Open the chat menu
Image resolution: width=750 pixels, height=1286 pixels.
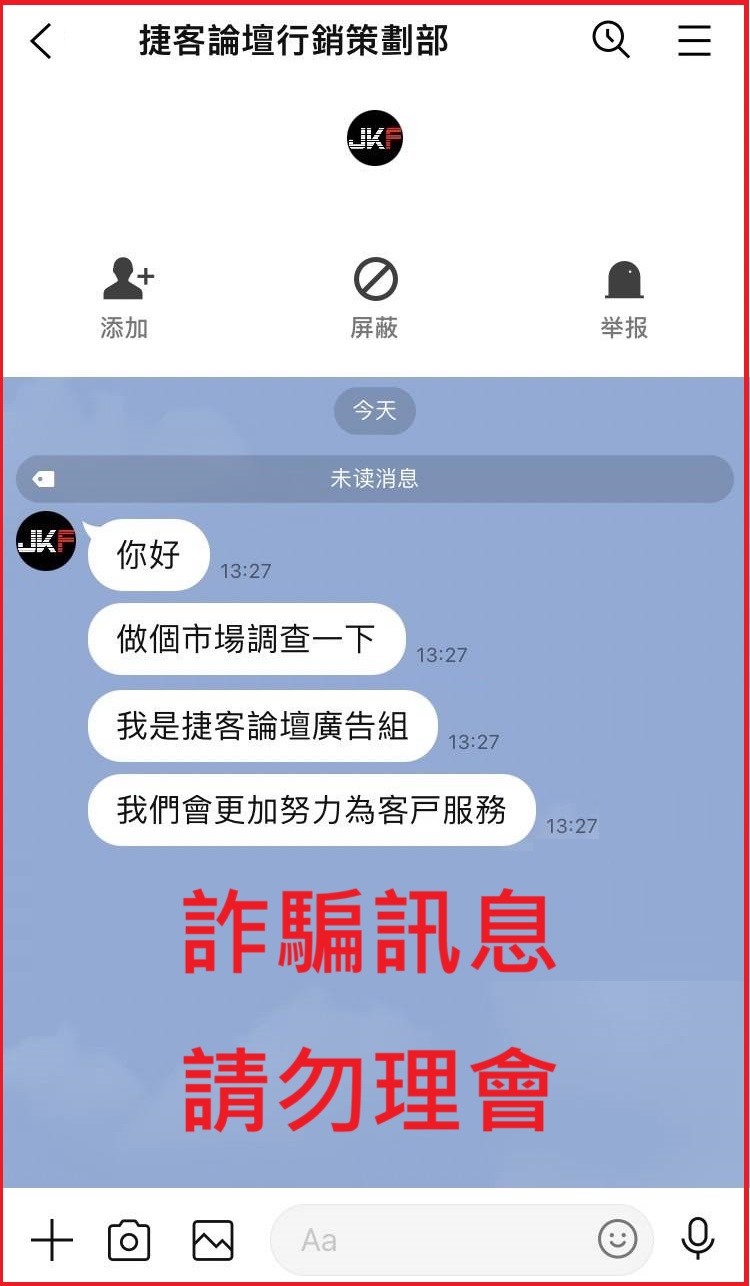[694, 41]
